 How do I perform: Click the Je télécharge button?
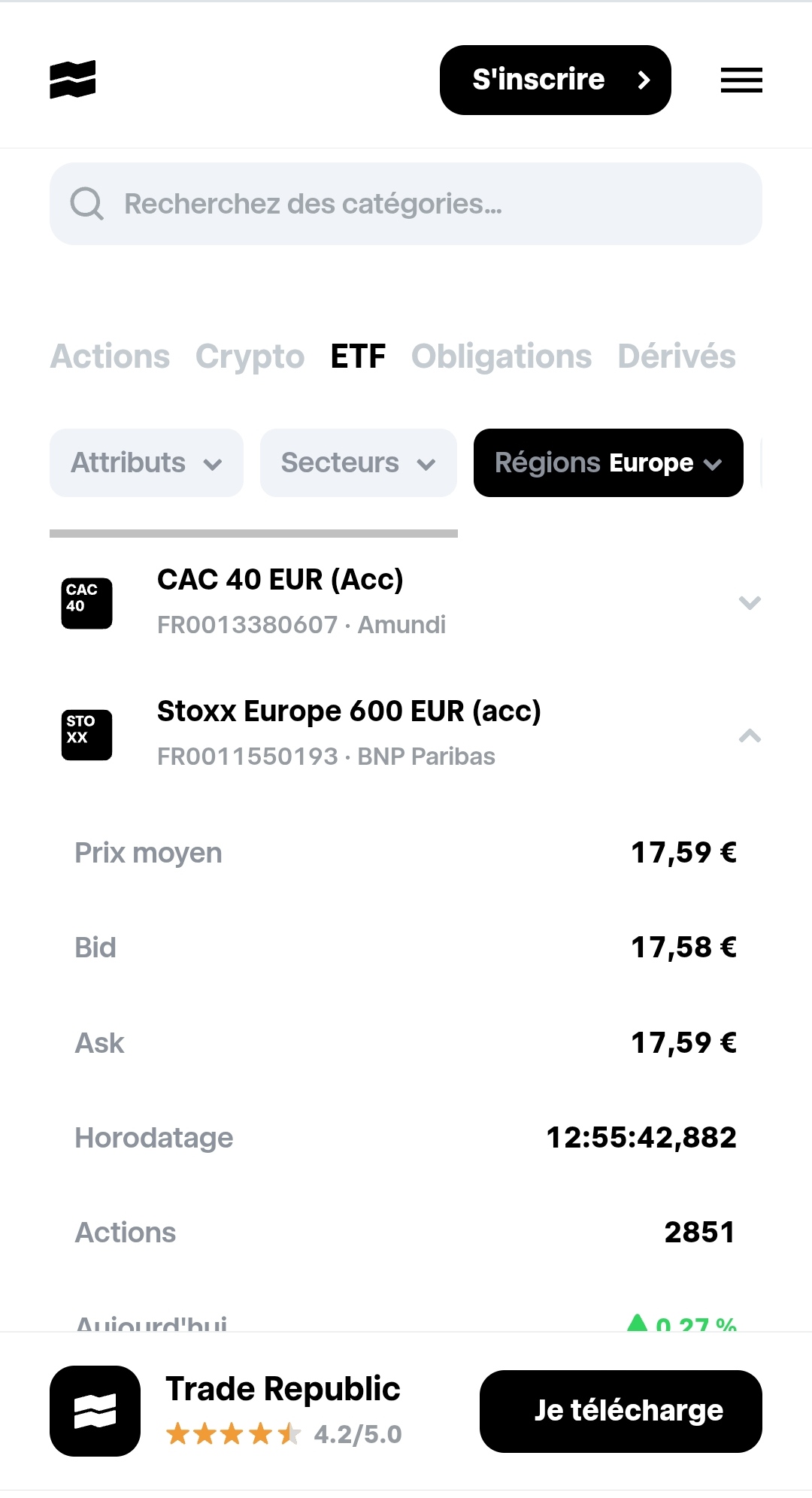620,1410
